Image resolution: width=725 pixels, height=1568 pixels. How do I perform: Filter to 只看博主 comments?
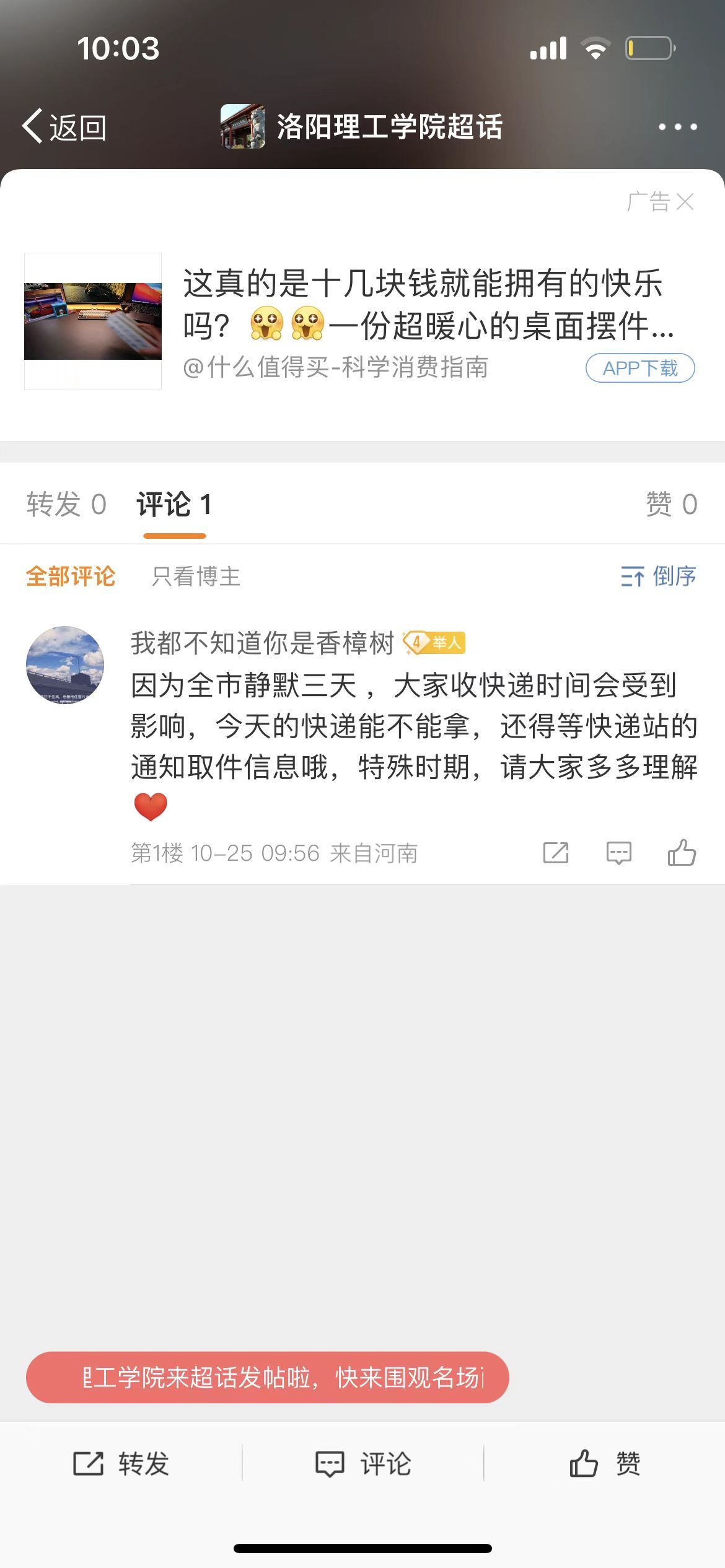tap(196, 577)
